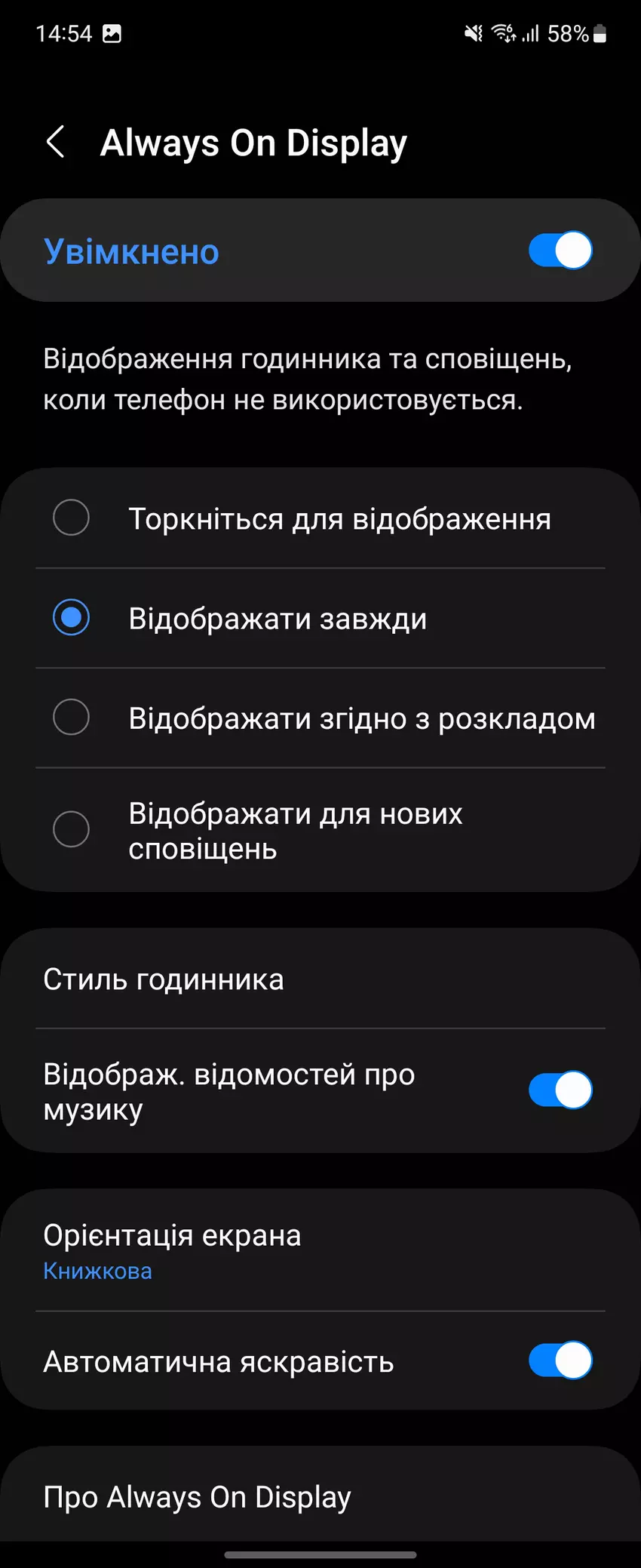Select Торкніться для відображення option
This screenshot has height=1568, width=641.
click(72, 518)
